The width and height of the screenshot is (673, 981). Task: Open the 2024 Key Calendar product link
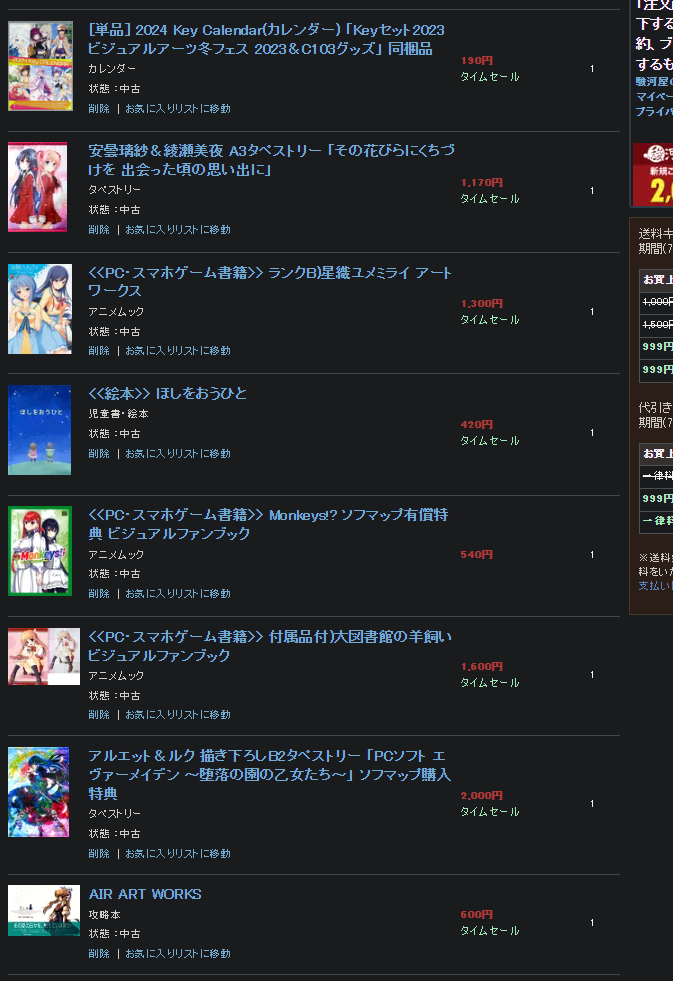[x=266, y=40]
